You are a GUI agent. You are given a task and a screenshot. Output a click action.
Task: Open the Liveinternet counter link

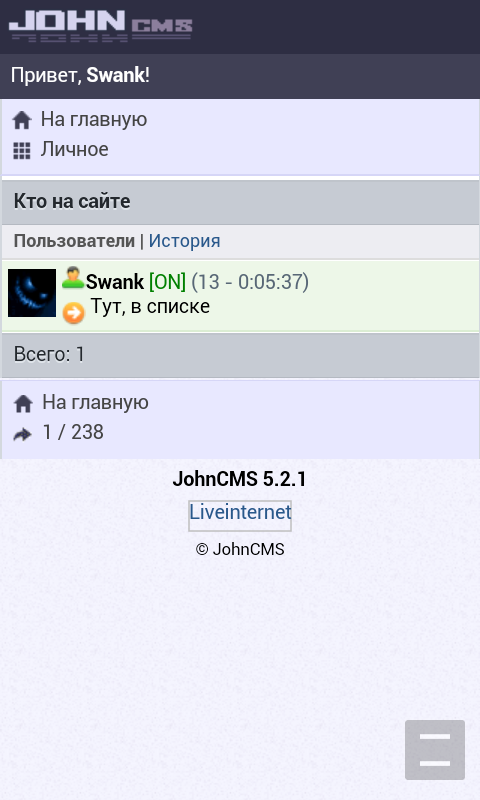(x=240, y=512)
